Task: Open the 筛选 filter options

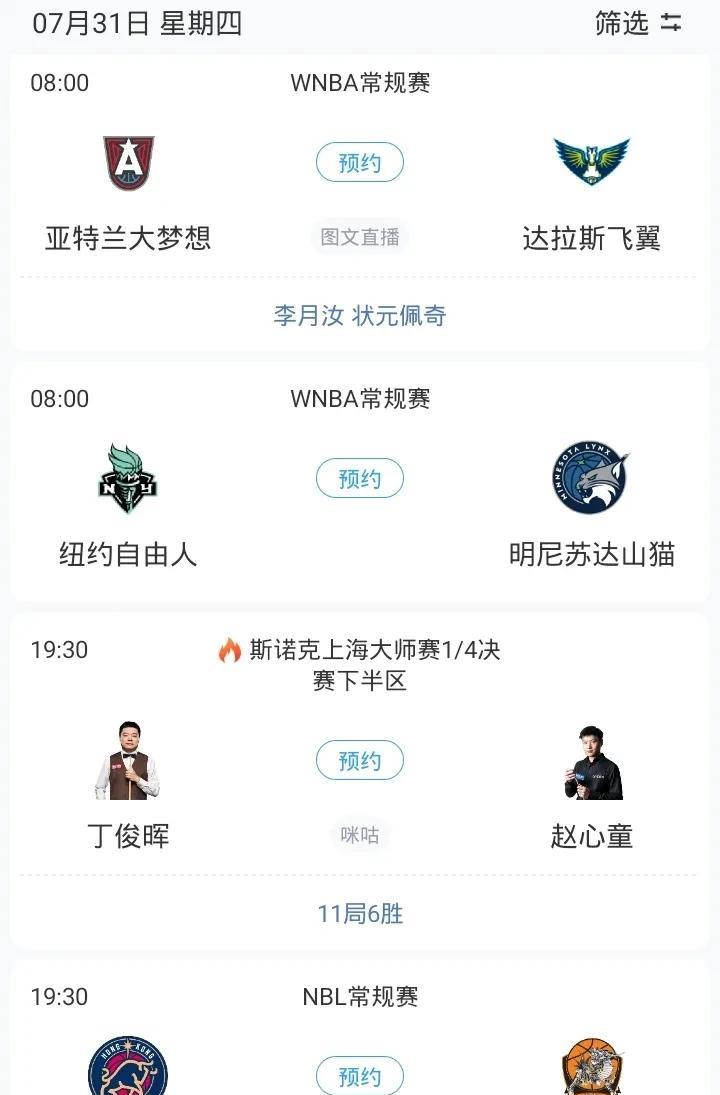Action: [x=638, y=23]
